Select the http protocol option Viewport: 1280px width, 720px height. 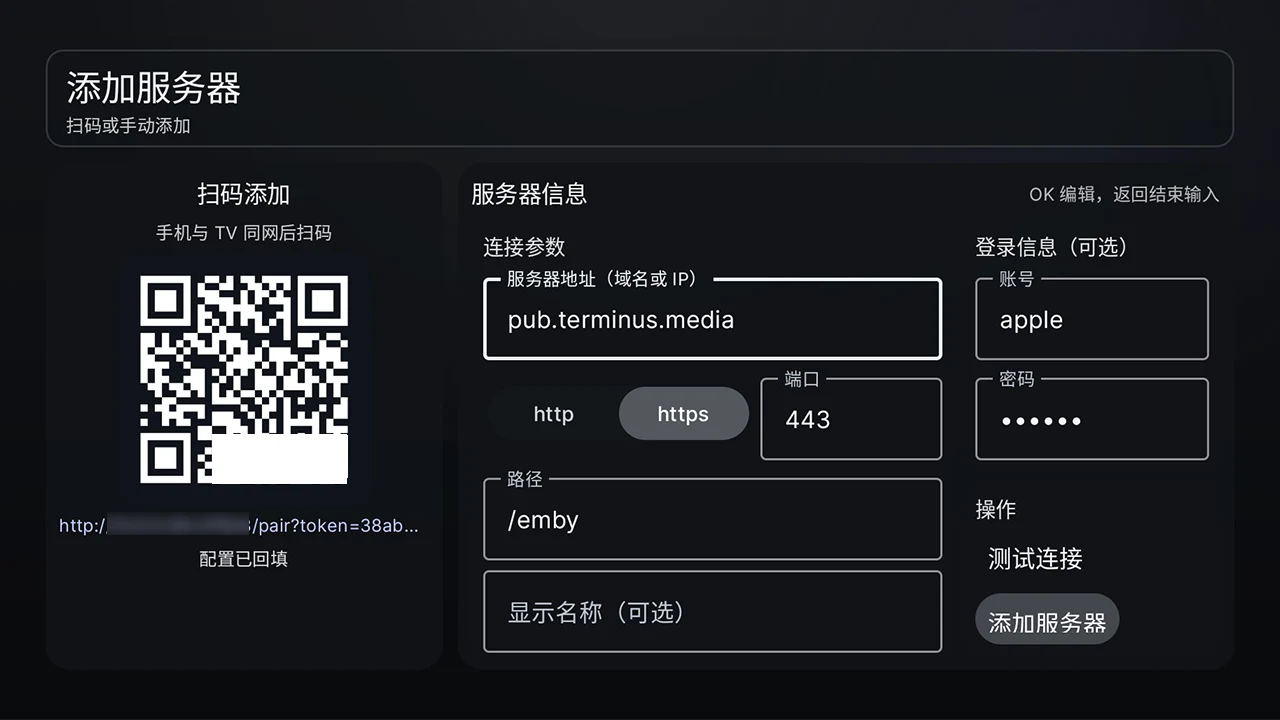click(x=554, y=414)
